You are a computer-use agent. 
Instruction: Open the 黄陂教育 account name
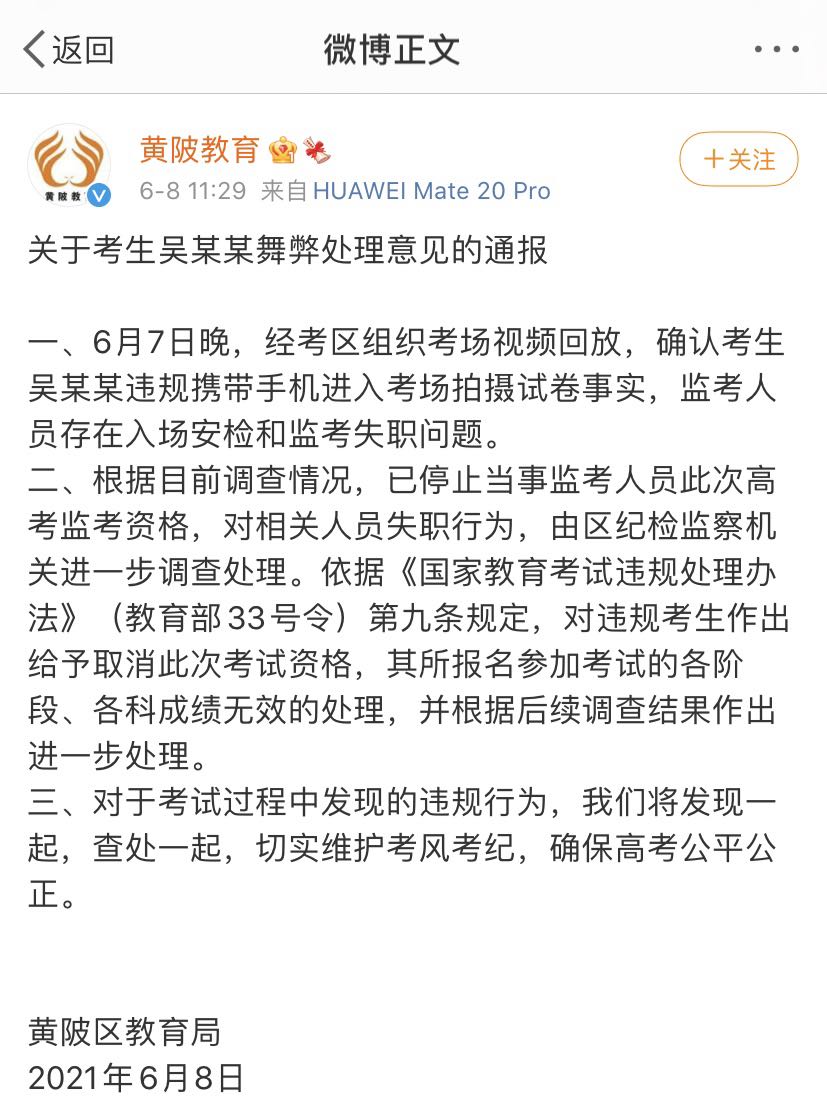point(200,150)
